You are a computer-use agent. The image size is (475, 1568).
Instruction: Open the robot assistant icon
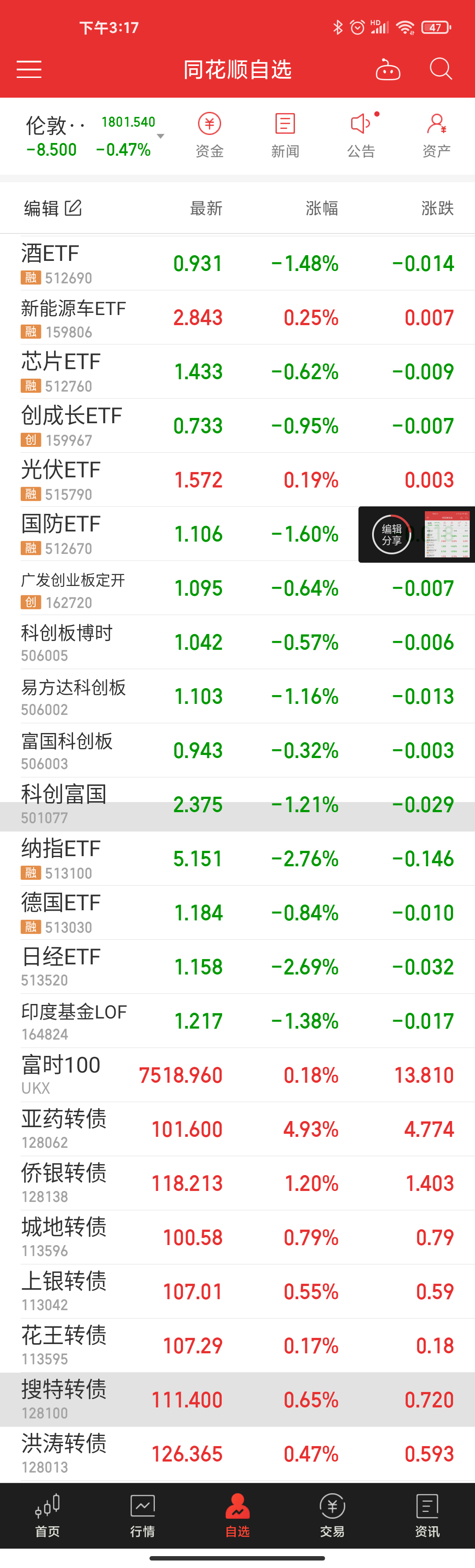click(x=387, y=70)
